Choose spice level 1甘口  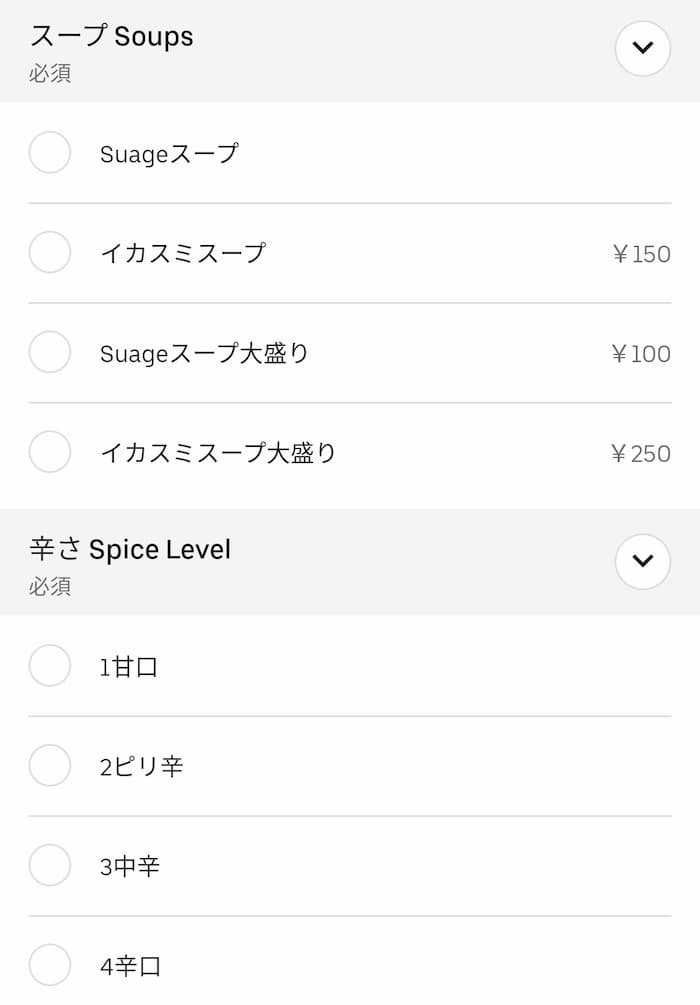(50, 666)
